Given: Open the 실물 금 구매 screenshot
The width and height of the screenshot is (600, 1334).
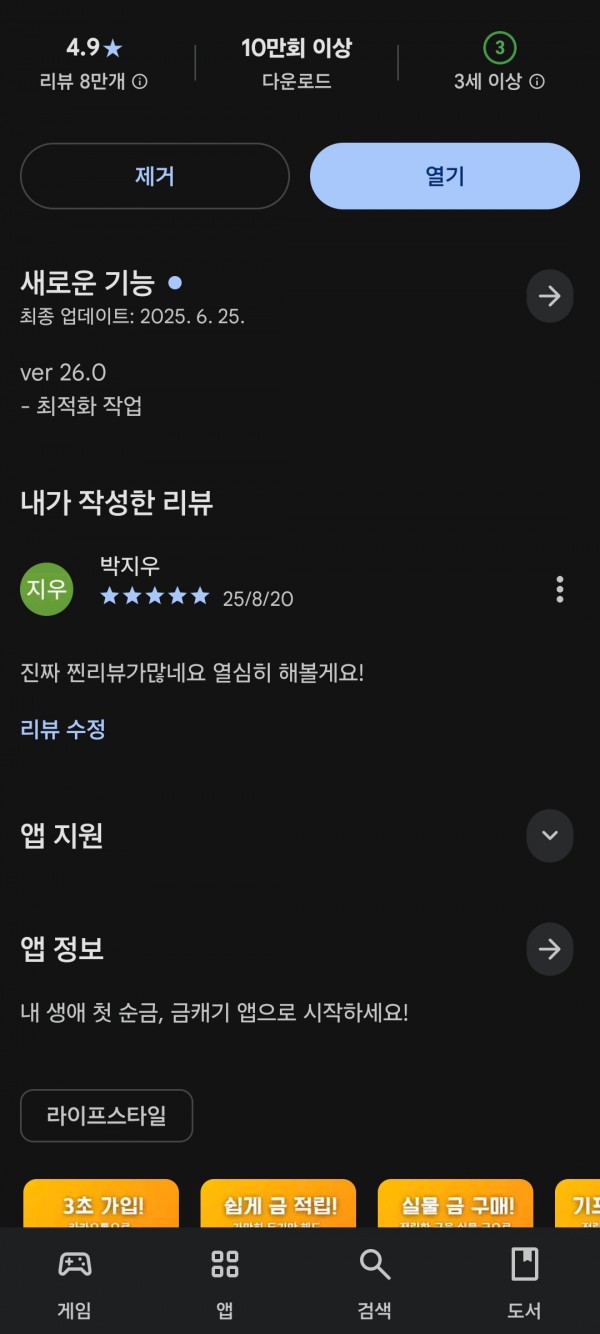Looking at the screenshot, I should tap(456, 1203).
